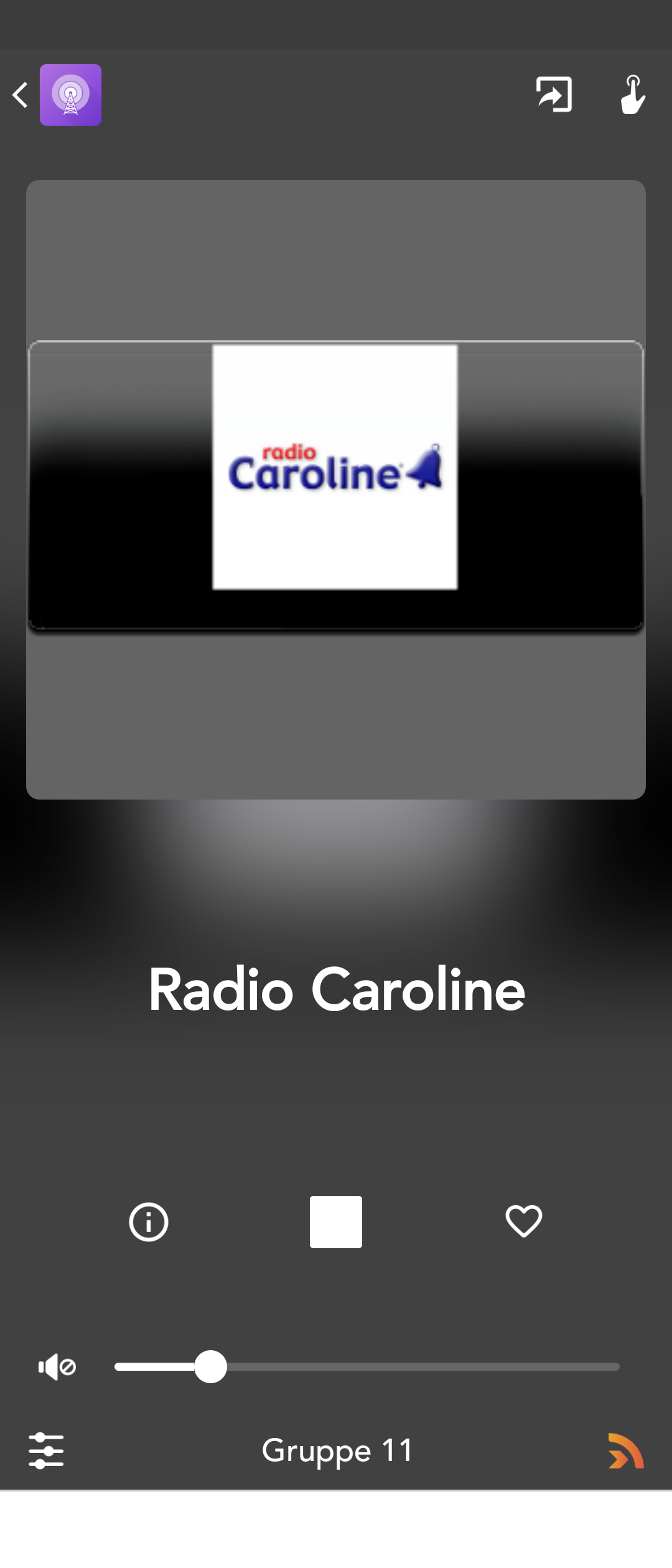Mute the volume with the speaker icon

pos(57,1367)
